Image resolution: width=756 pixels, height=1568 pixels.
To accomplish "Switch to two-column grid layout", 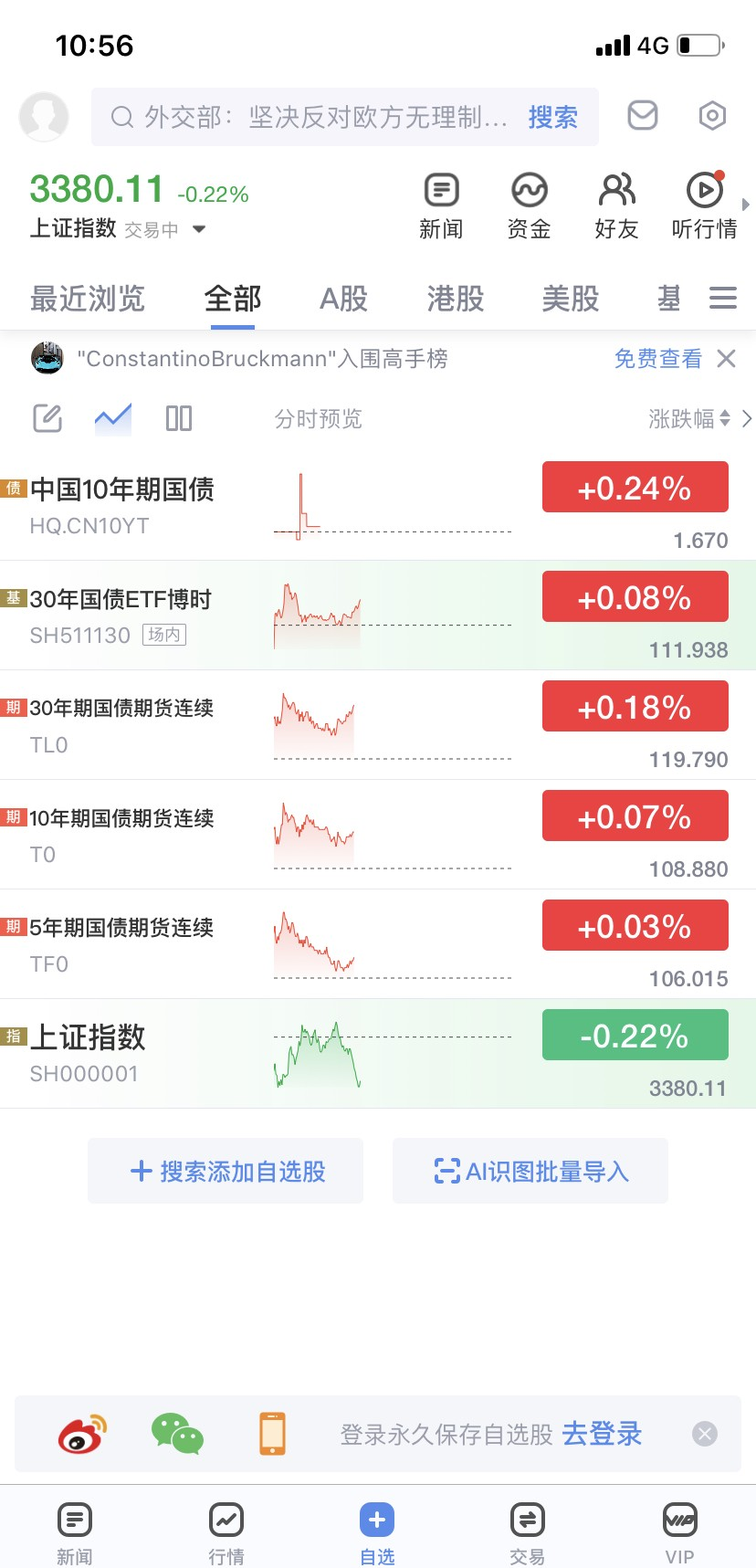I will point(178,417).
